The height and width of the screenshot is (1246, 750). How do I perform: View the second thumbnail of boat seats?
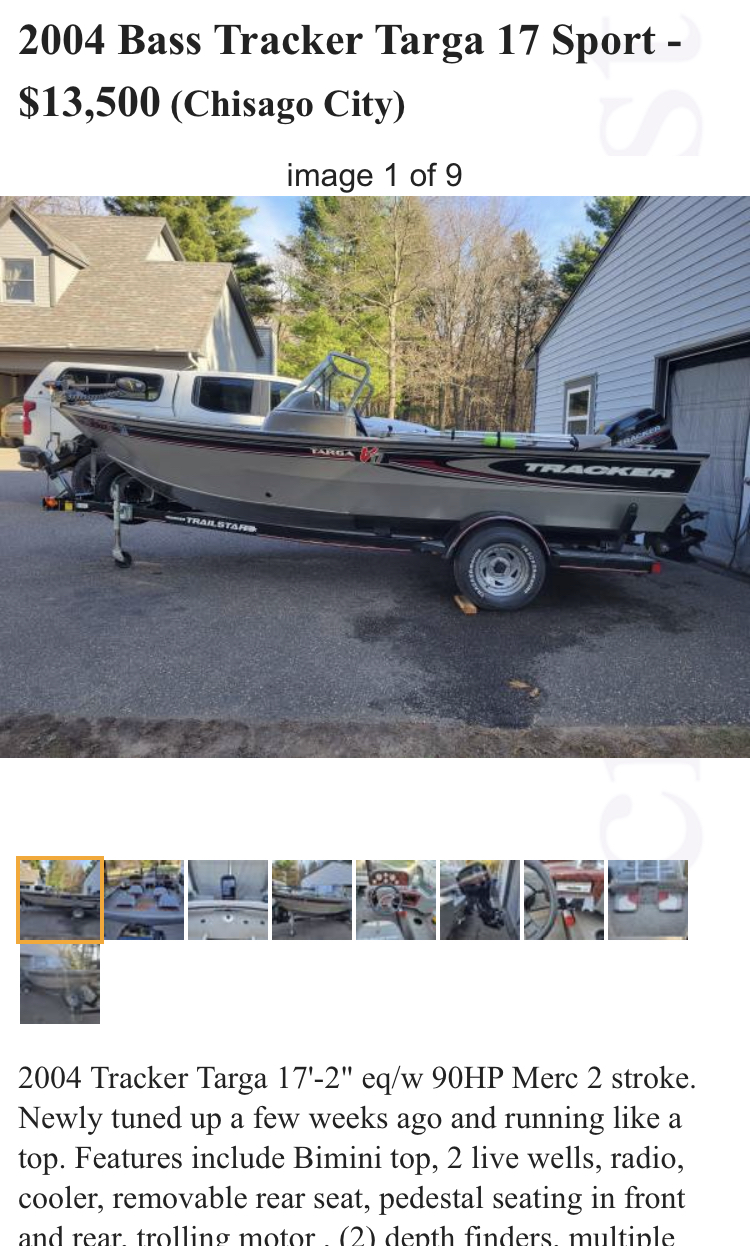(144, 899)
